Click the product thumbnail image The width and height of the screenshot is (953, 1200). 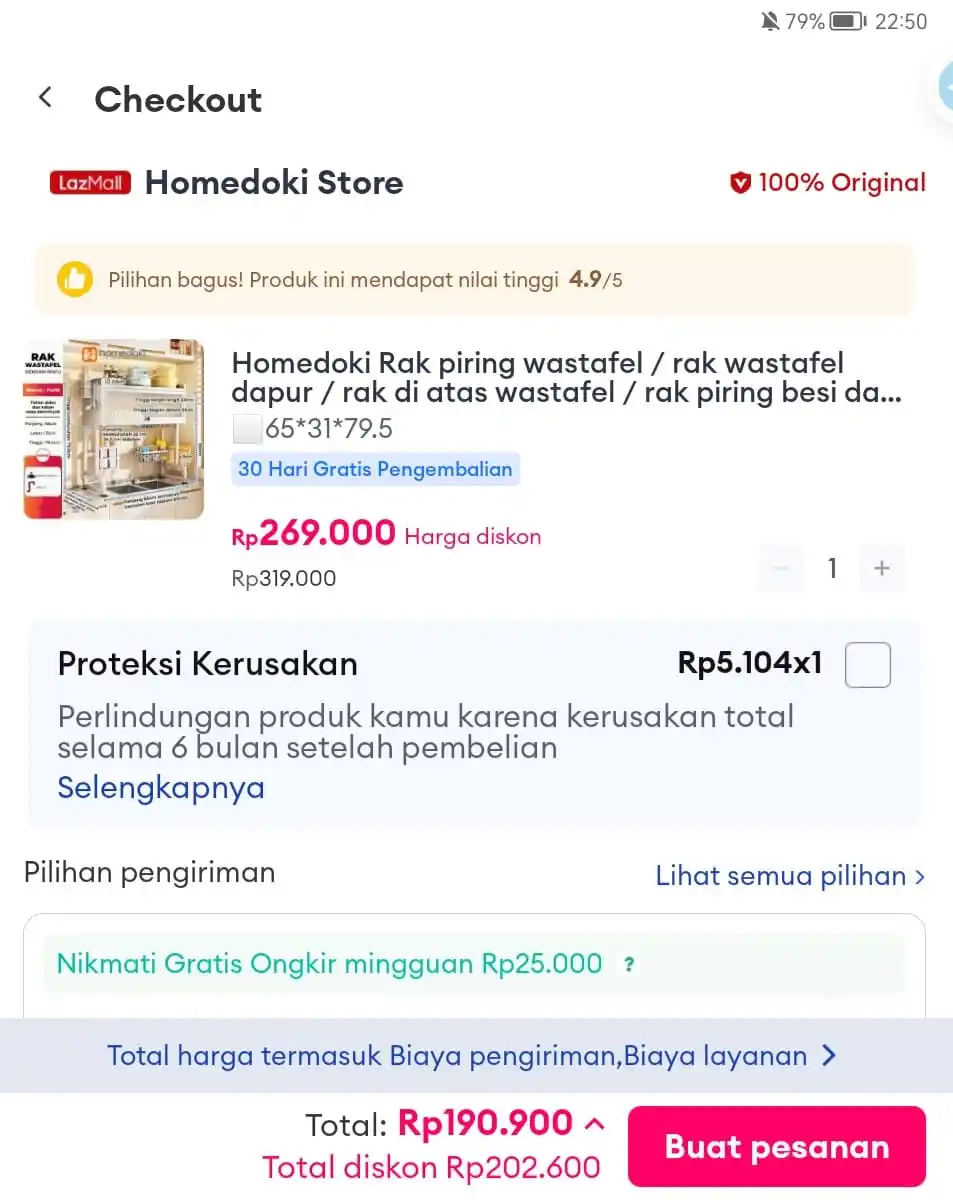point(113,428)
